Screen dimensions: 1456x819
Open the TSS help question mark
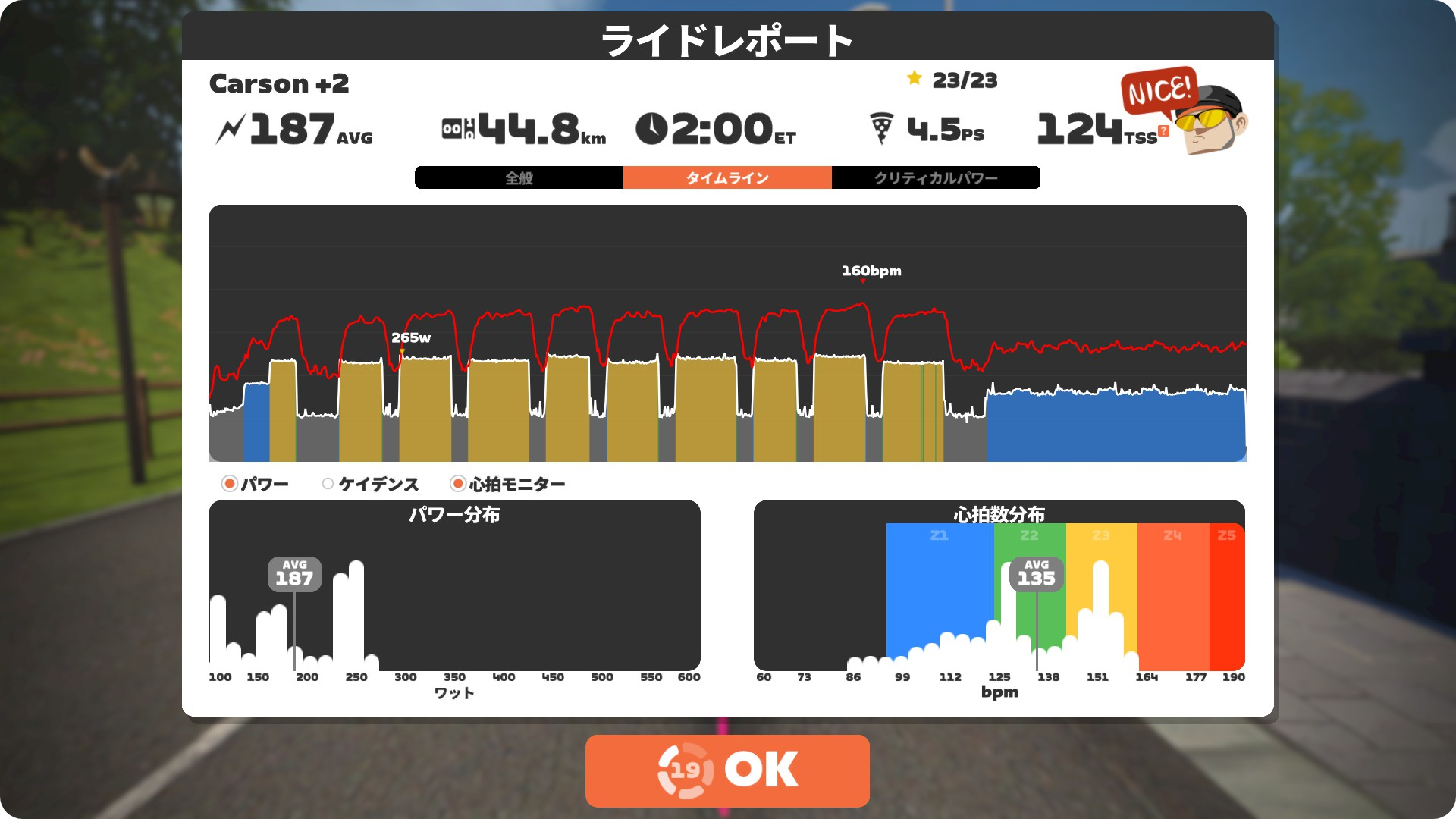(x=1164, y=131)
